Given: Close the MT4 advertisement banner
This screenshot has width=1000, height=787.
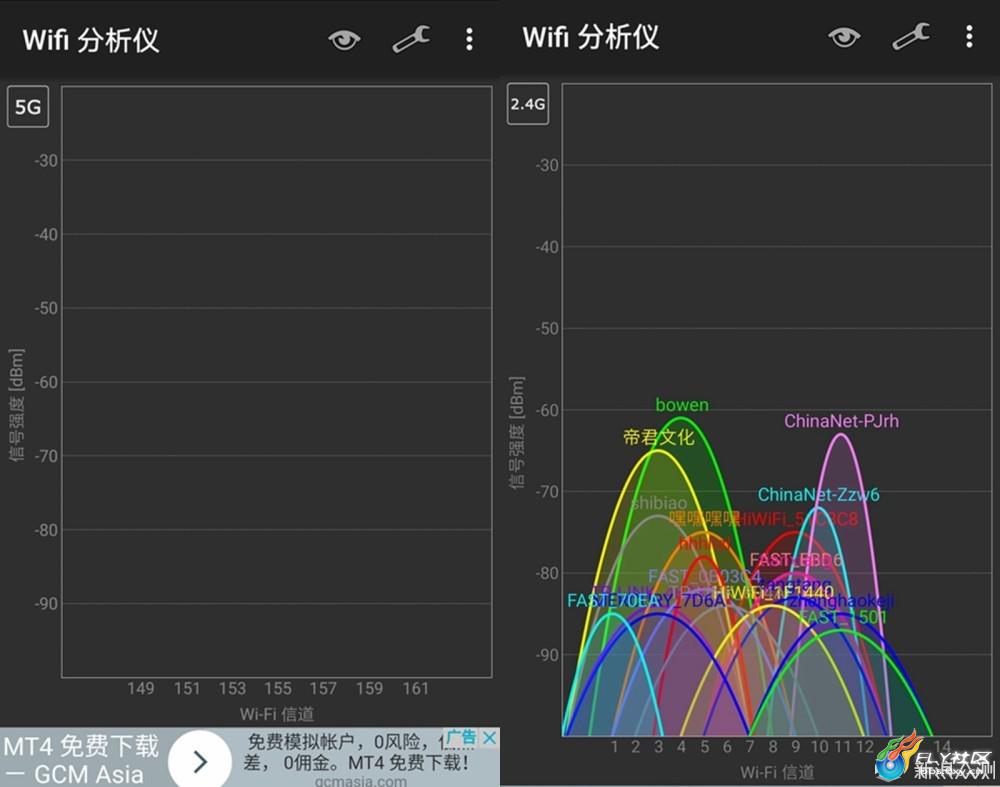Looking at the screenshot, I should [x=489, y=738].
